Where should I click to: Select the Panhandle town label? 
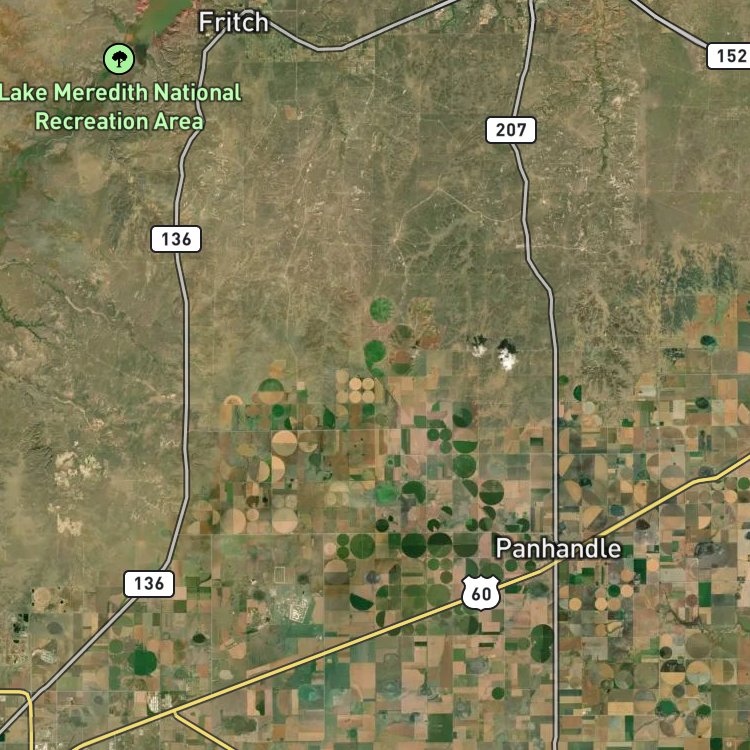click(x=558, y=548)
